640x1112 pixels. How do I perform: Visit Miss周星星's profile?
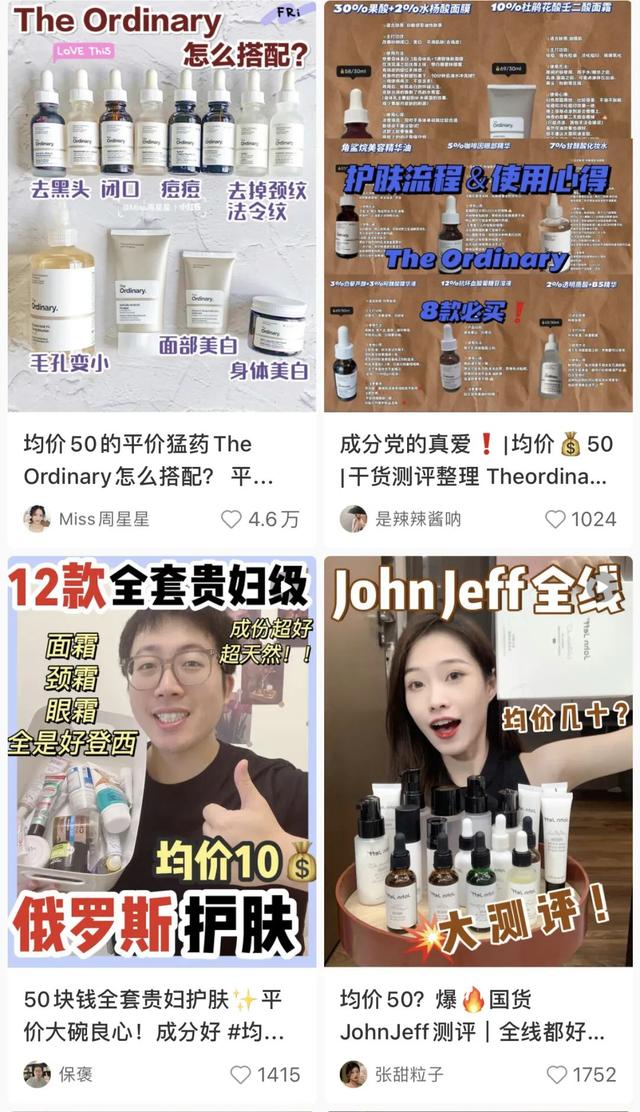click(37, 519)
